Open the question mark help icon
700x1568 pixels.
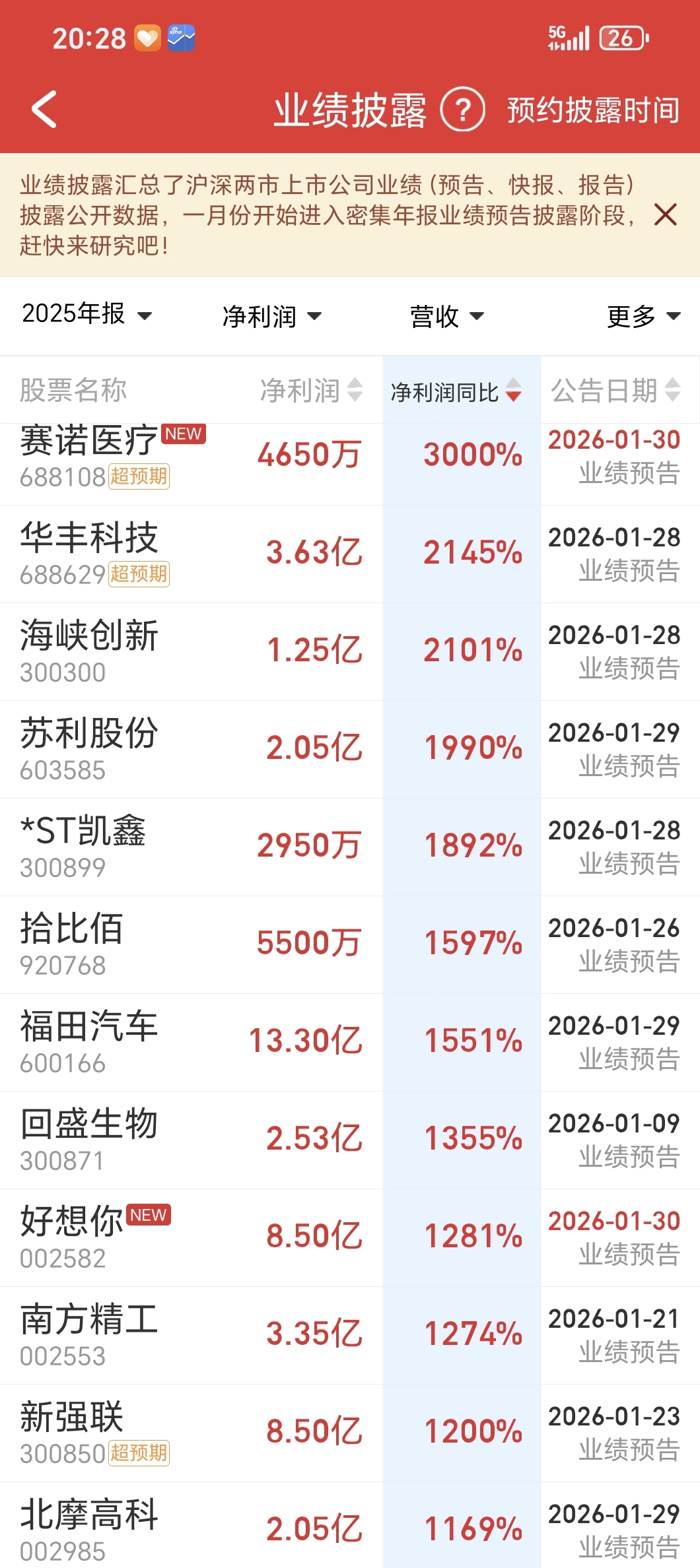[462, 110]
